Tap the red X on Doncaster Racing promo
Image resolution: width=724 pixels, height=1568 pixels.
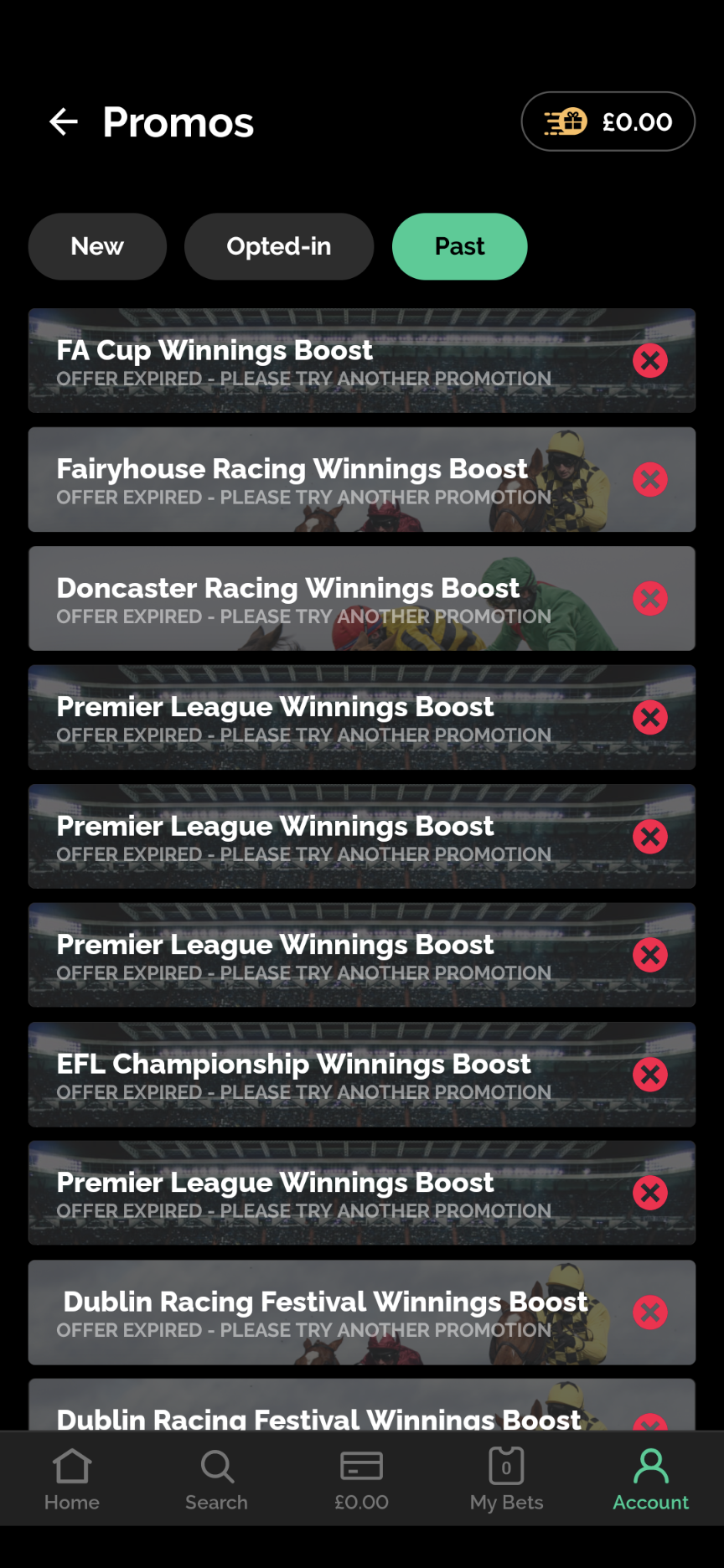650,599
